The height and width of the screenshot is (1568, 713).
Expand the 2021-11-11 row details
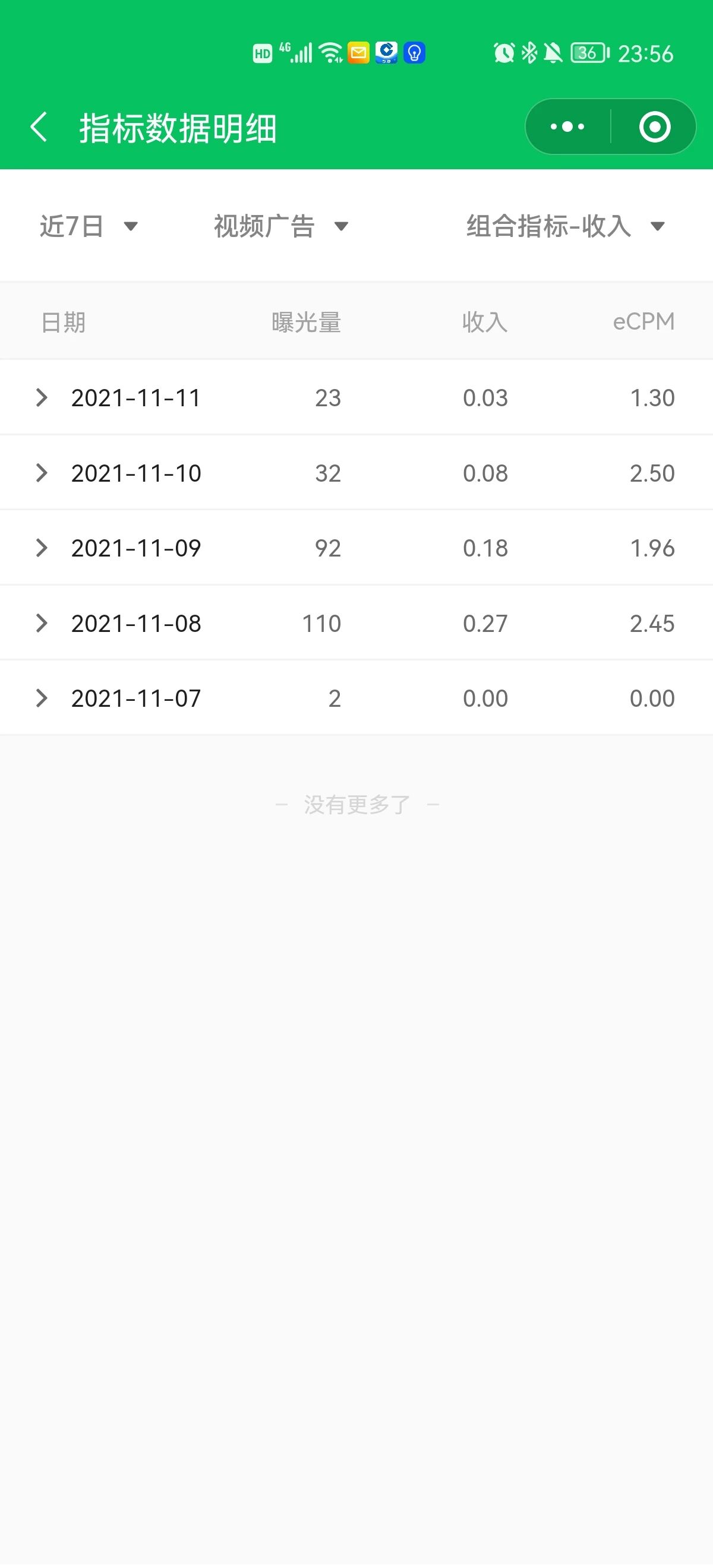(x=42, y=397)
